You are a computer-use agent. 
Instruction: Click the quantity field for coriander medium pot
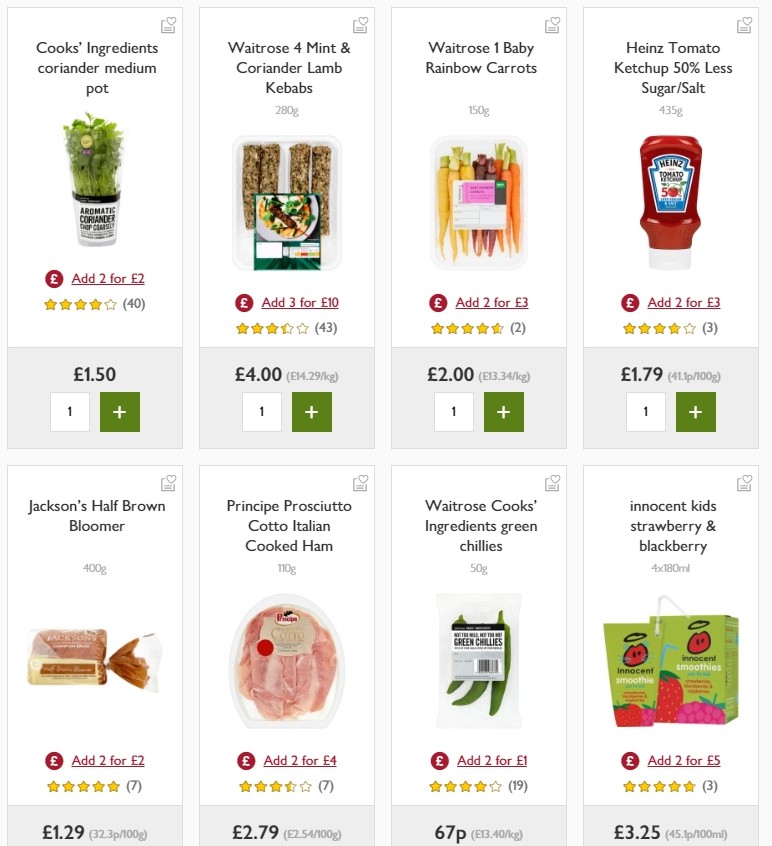click(70, 411)
